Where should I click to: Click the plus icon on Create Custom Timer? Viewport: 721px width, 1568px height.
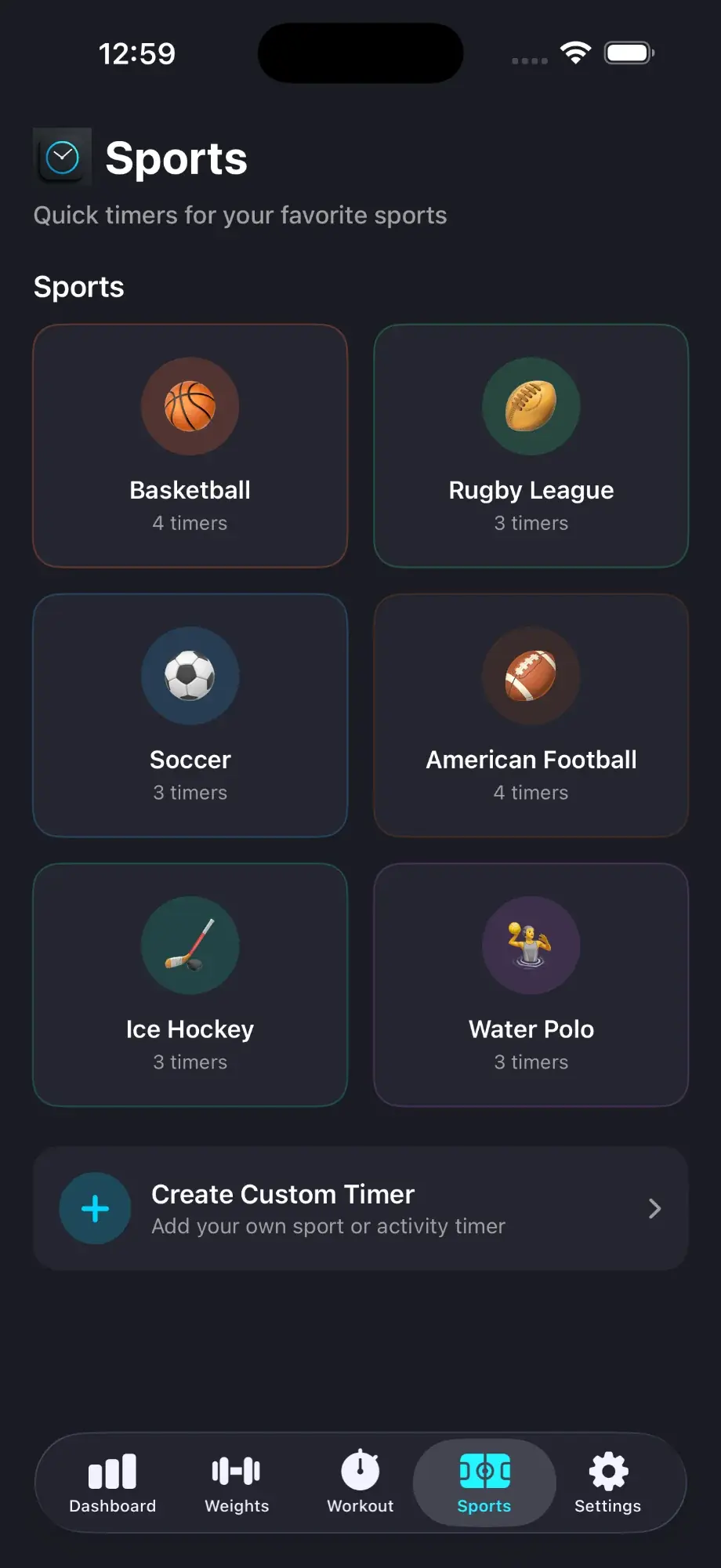click(95, 1208)
